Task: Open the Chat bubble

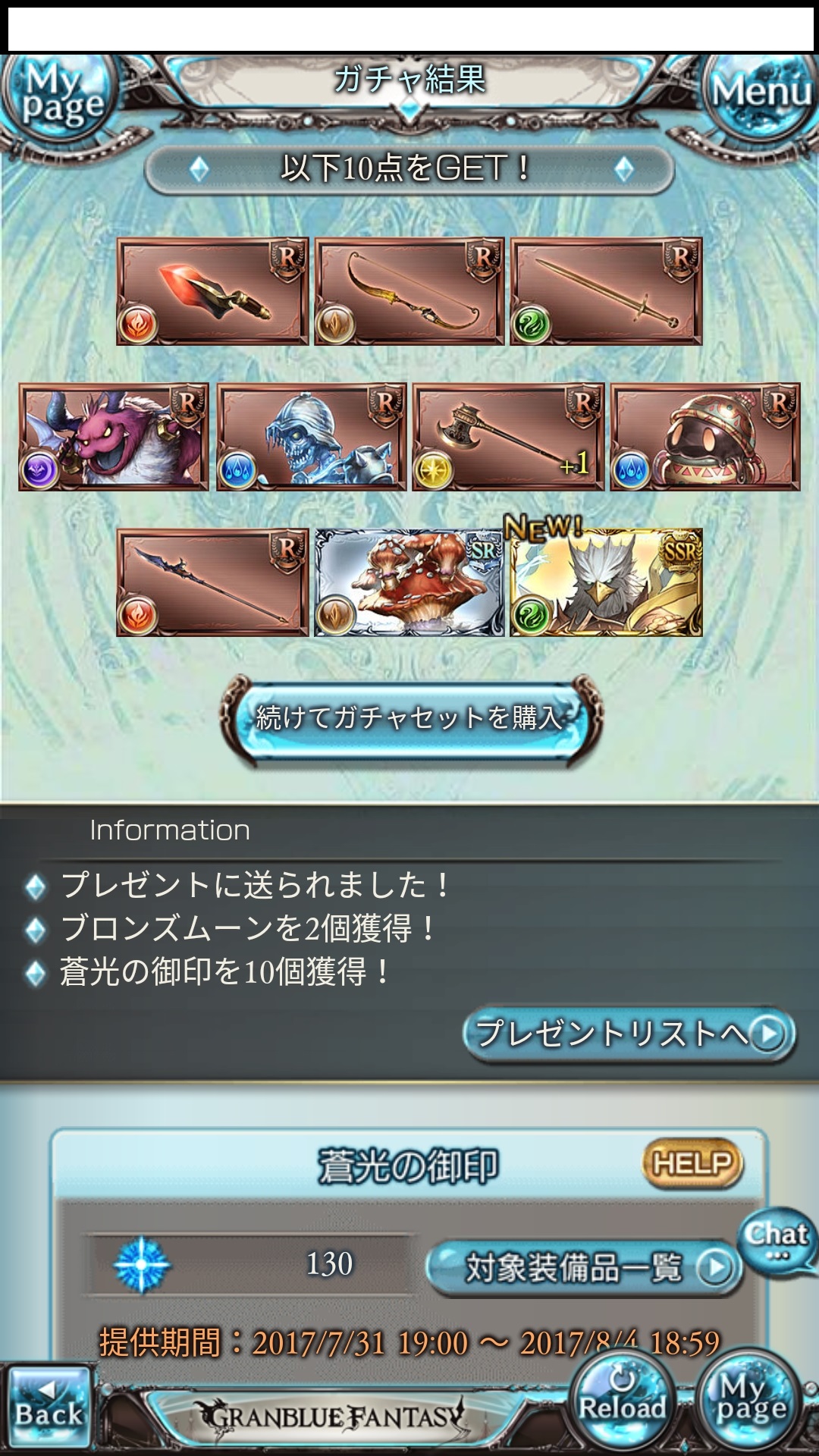Action: [776, 1239]
